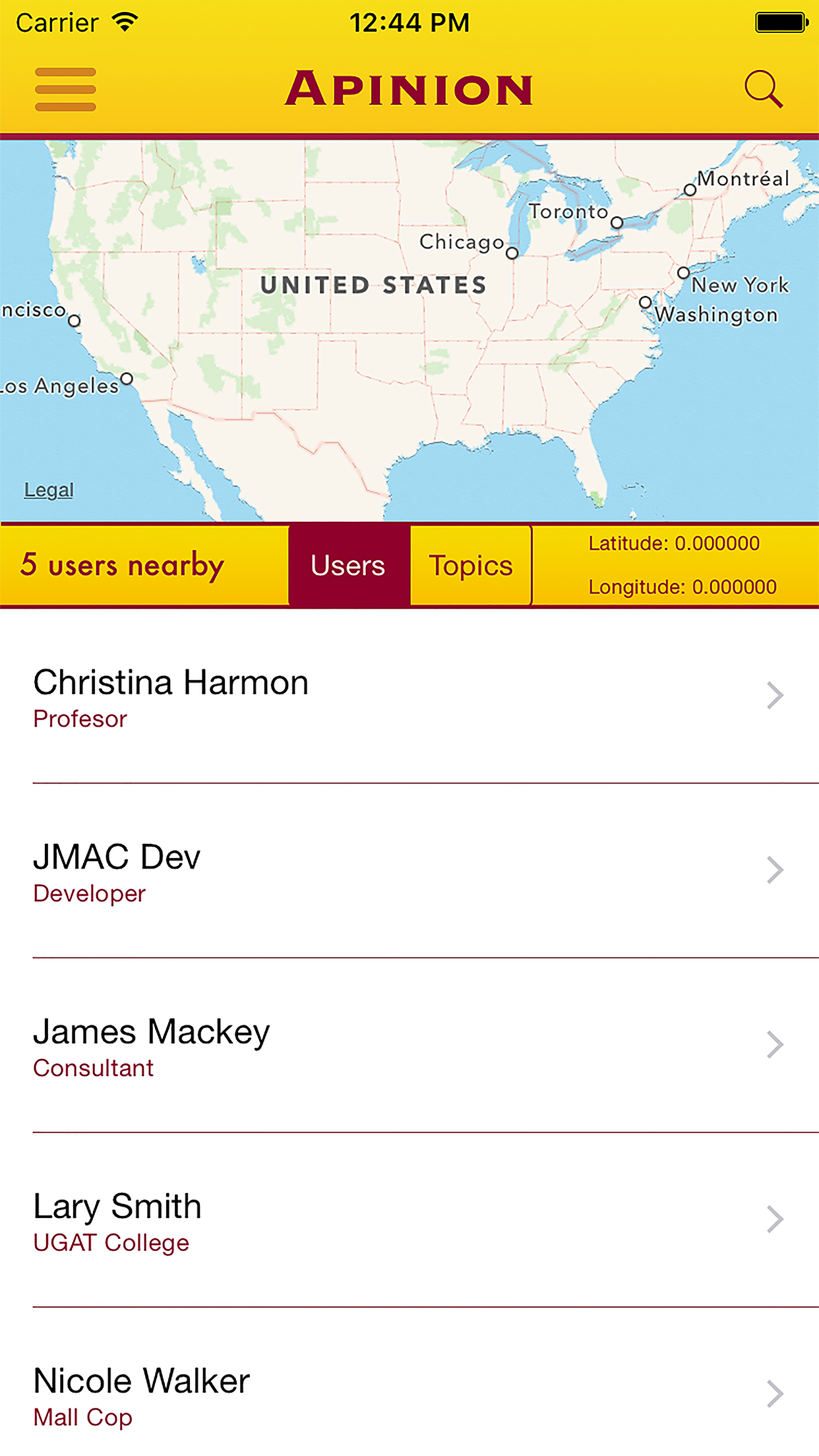
Task: Open the hamburger drawer menu
Action: pos(65,89)
